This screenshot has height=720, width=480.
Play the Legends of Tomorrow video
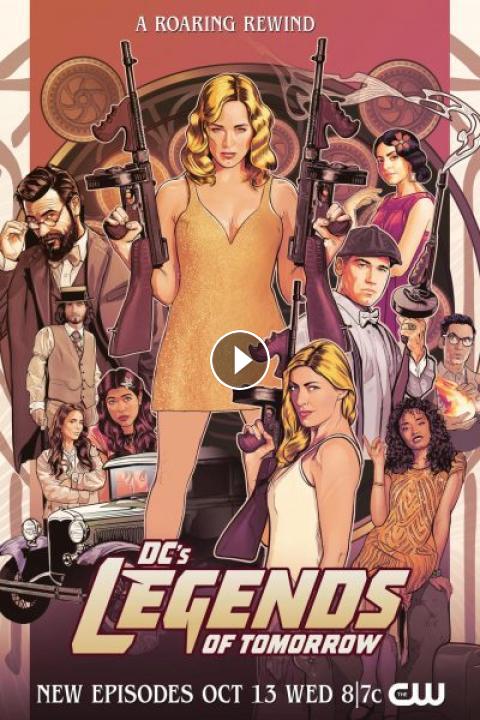click(240, 360)
